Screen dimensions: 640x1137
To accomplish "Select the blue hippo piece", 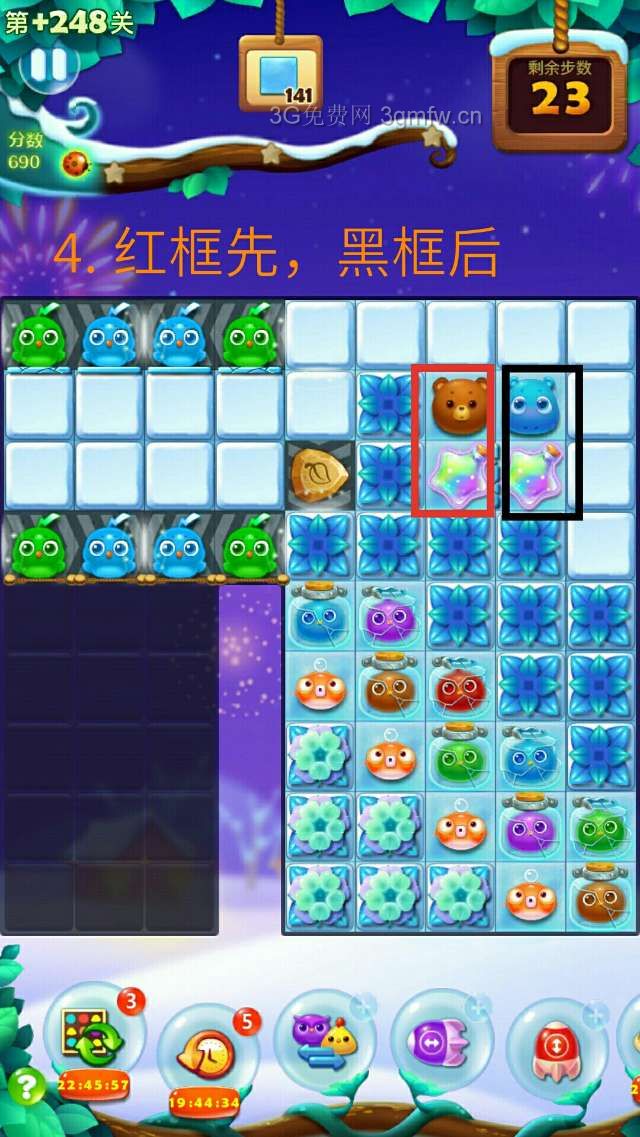I will (x=532, y=404).
